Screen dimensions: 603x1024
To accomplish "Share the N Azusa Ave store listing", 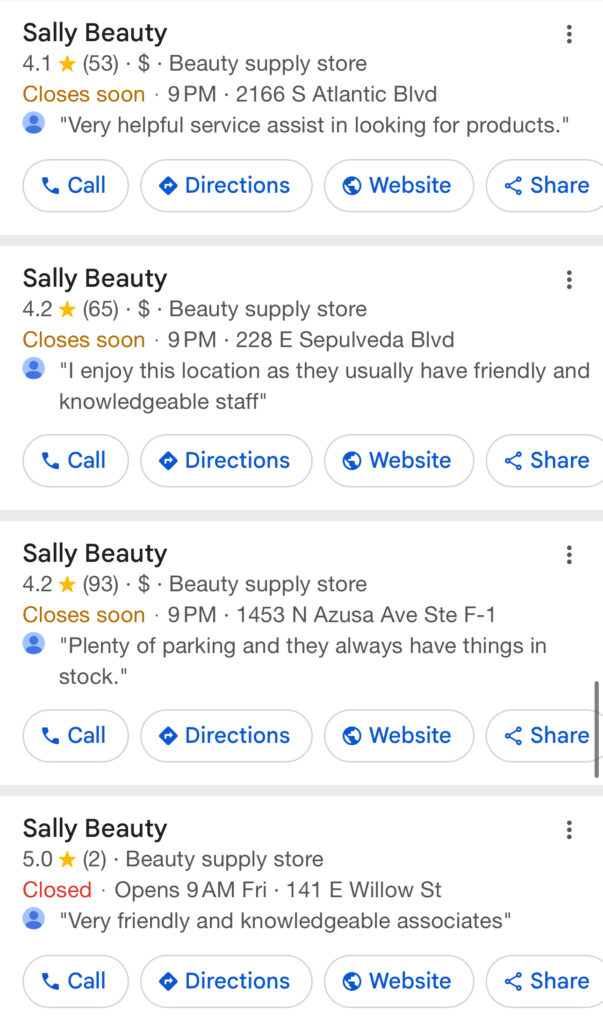I will tap(546, 735).
